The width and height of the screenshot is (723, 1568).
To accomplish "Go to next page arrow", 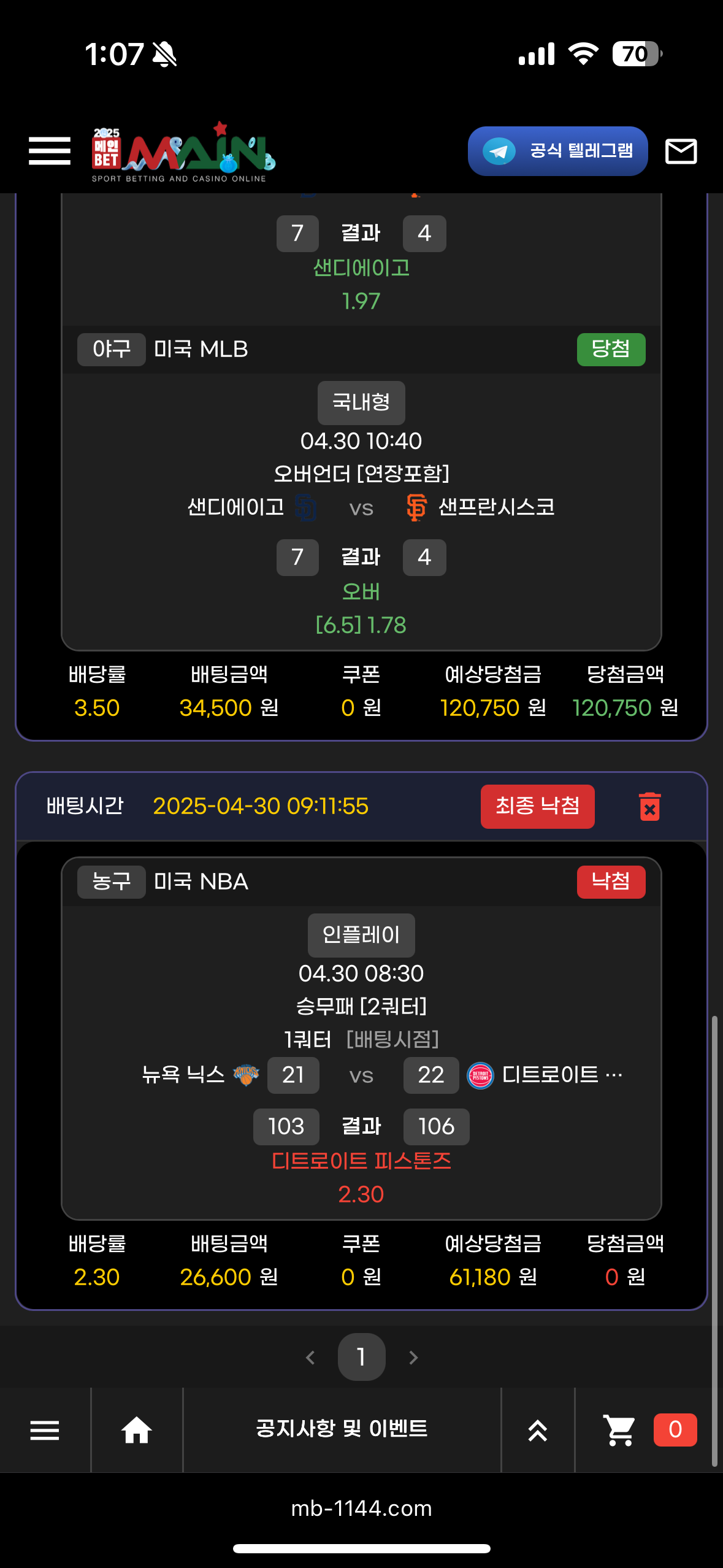I will [413, 1358].
